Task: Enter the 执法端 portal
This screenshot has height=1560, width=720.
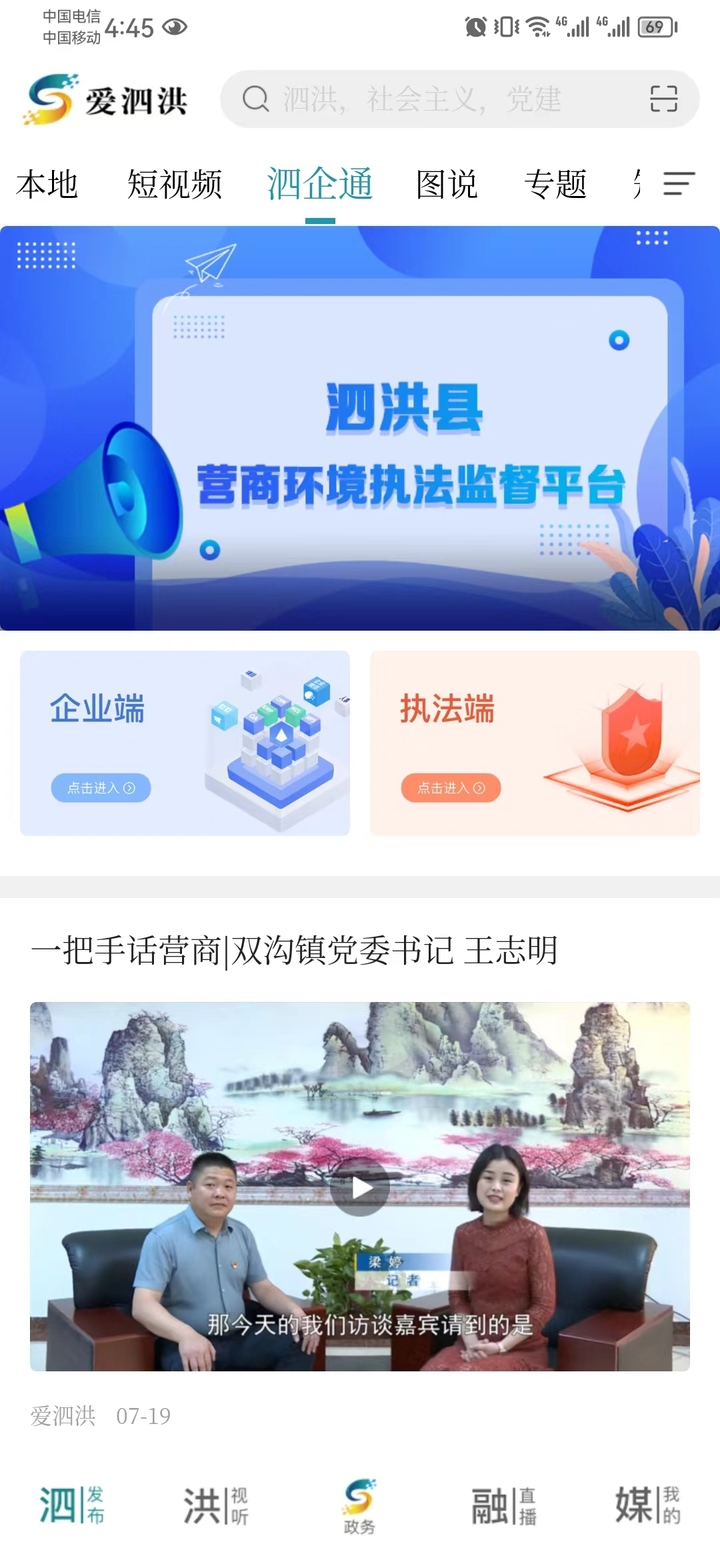Action: coord(535,743)
